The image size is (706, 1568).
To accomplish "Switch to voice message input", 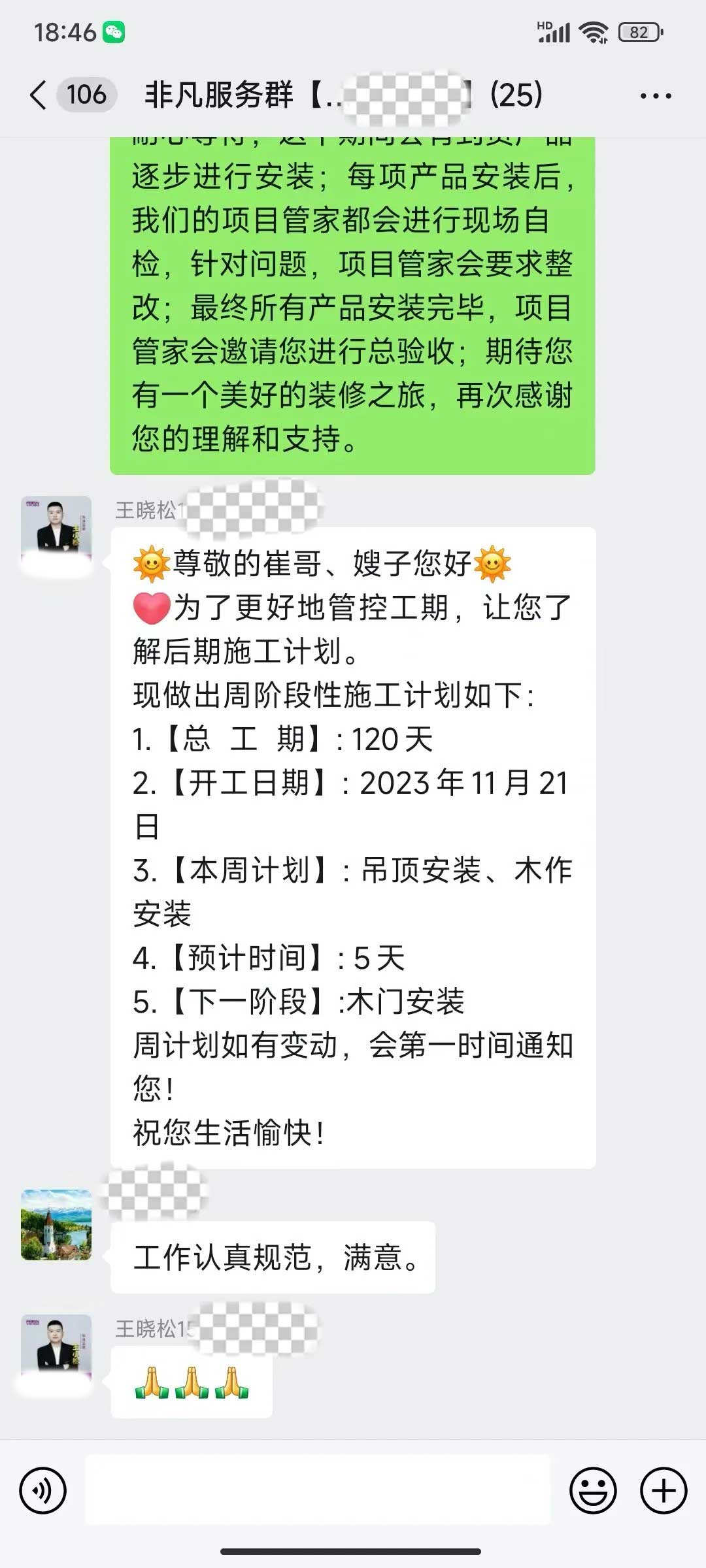I will pos(43,1491).
